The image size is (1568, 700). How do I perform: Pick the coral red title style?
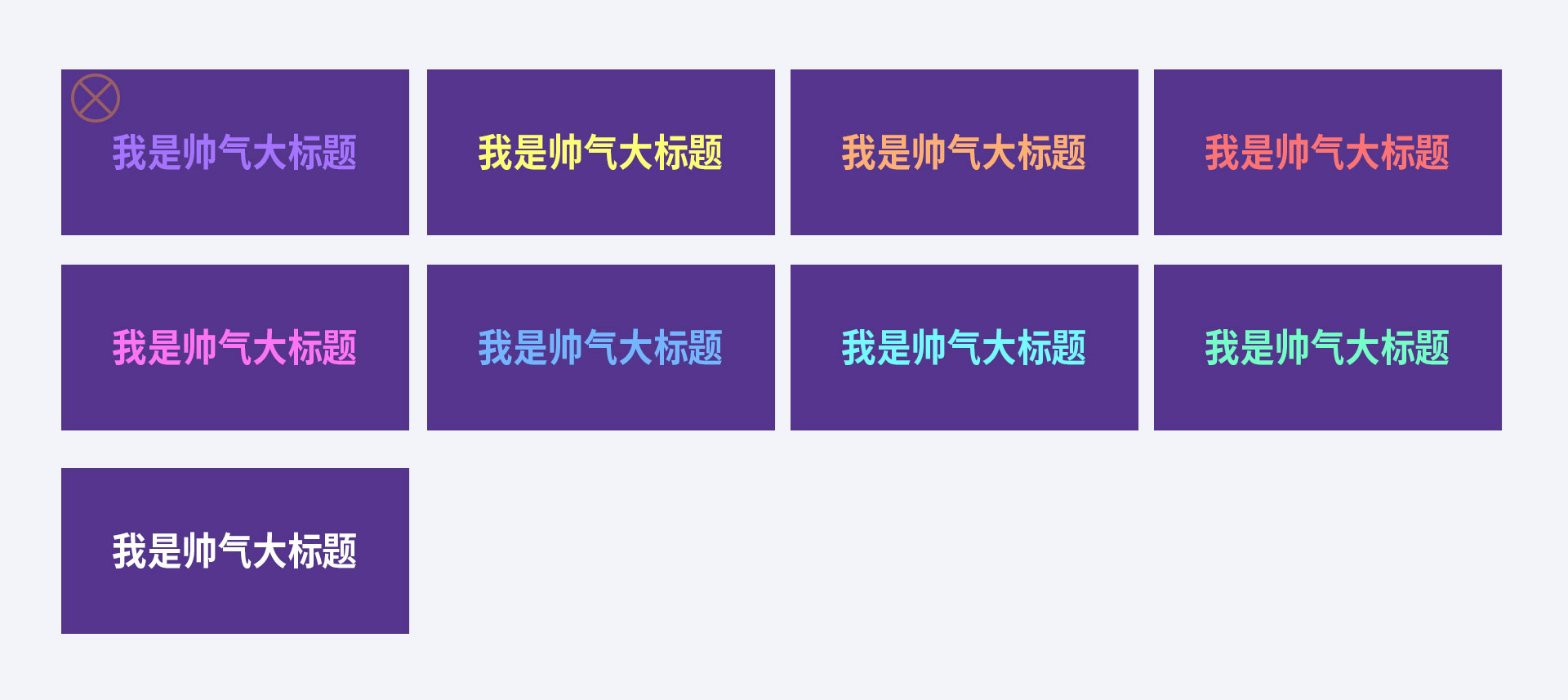[1327, 153]
